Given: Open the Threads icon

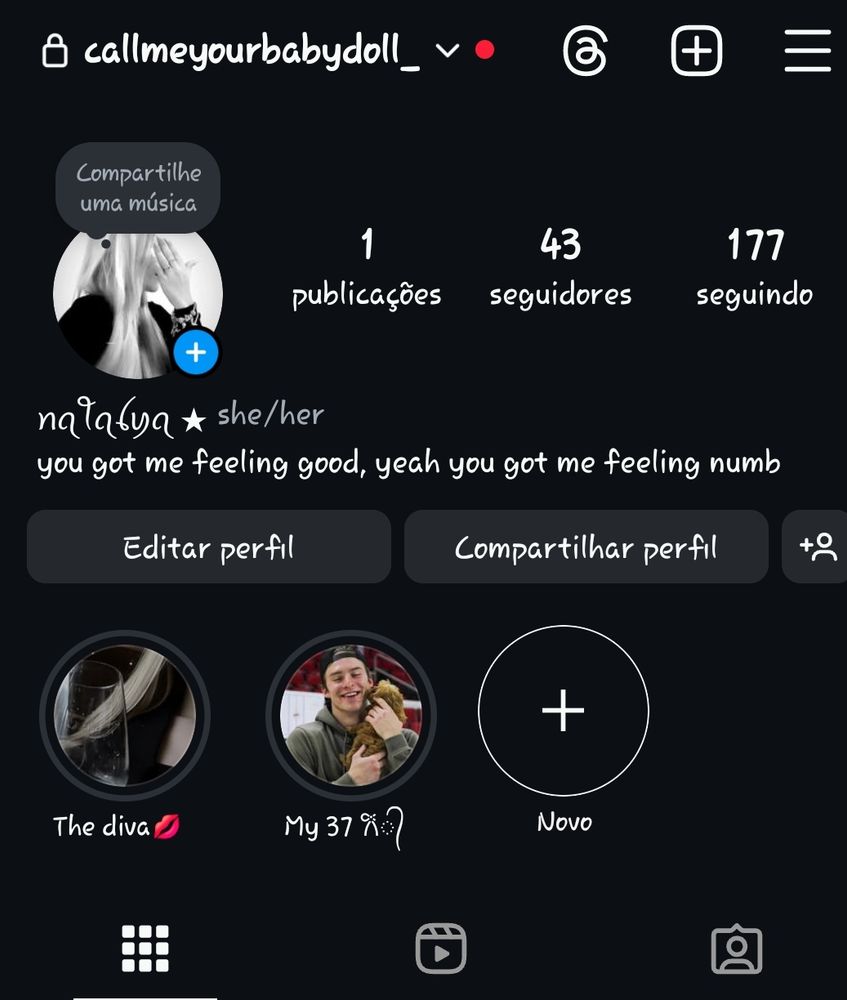Looking at the screenshot, I should coord(584,50).
